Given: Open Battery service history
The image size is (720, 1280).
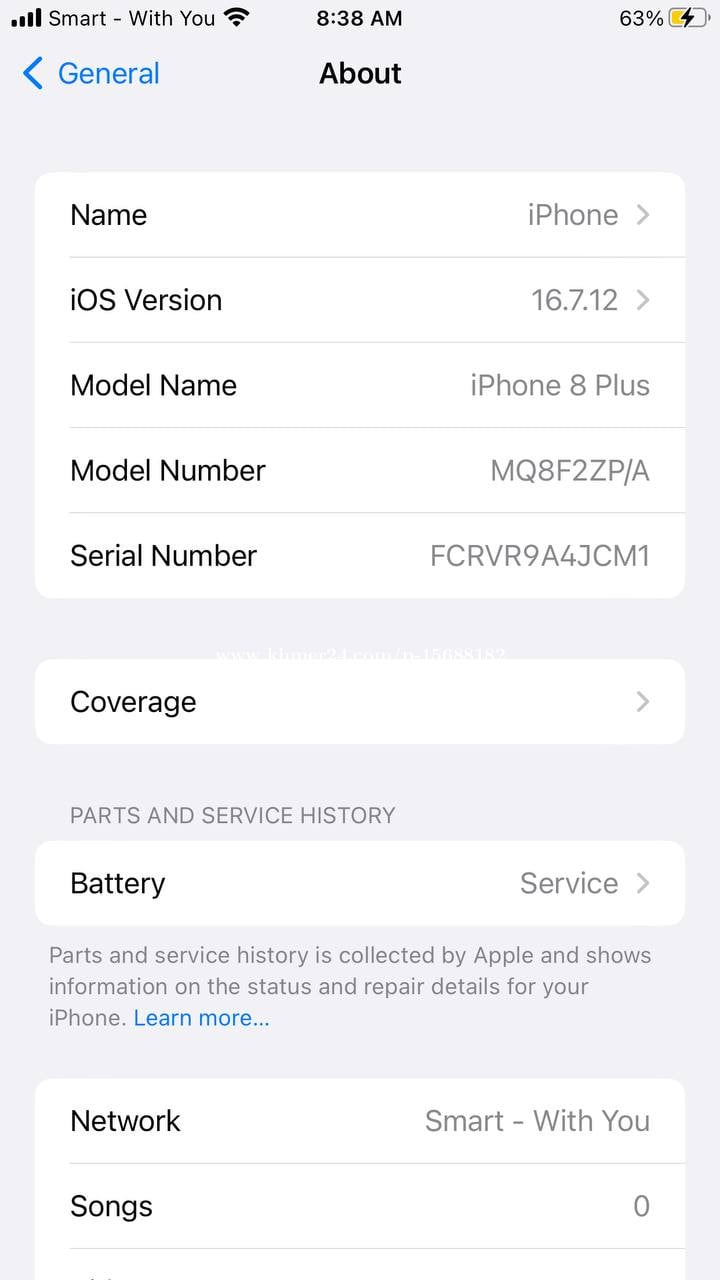Looking at the screenshot, I should (x=360, y=883).
